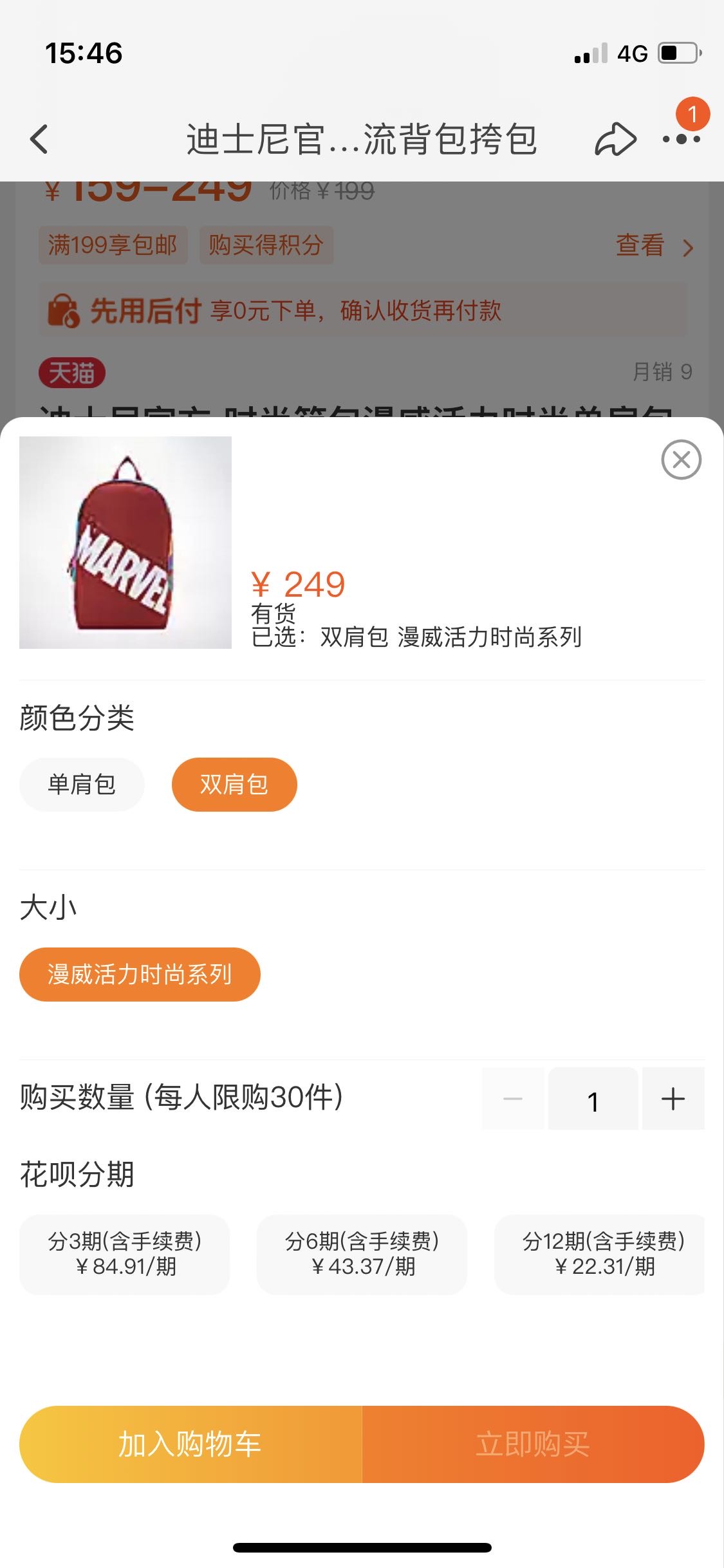Choose the 漫威活力时尚系列 size option
This screenshot has height=1568, width=724.
[x=140, y=974]
